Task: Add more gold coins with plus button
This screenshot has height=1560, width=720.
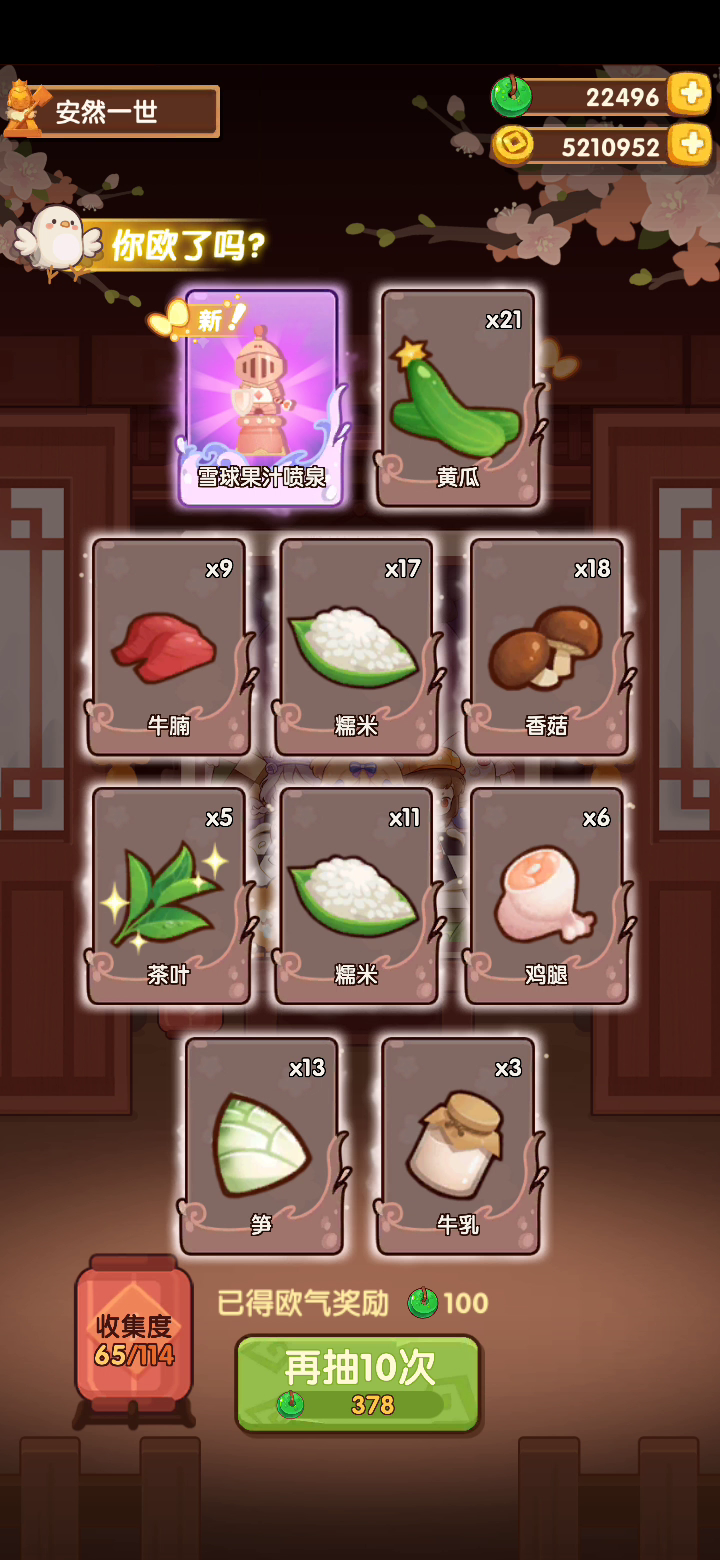Action: point(689,146)
